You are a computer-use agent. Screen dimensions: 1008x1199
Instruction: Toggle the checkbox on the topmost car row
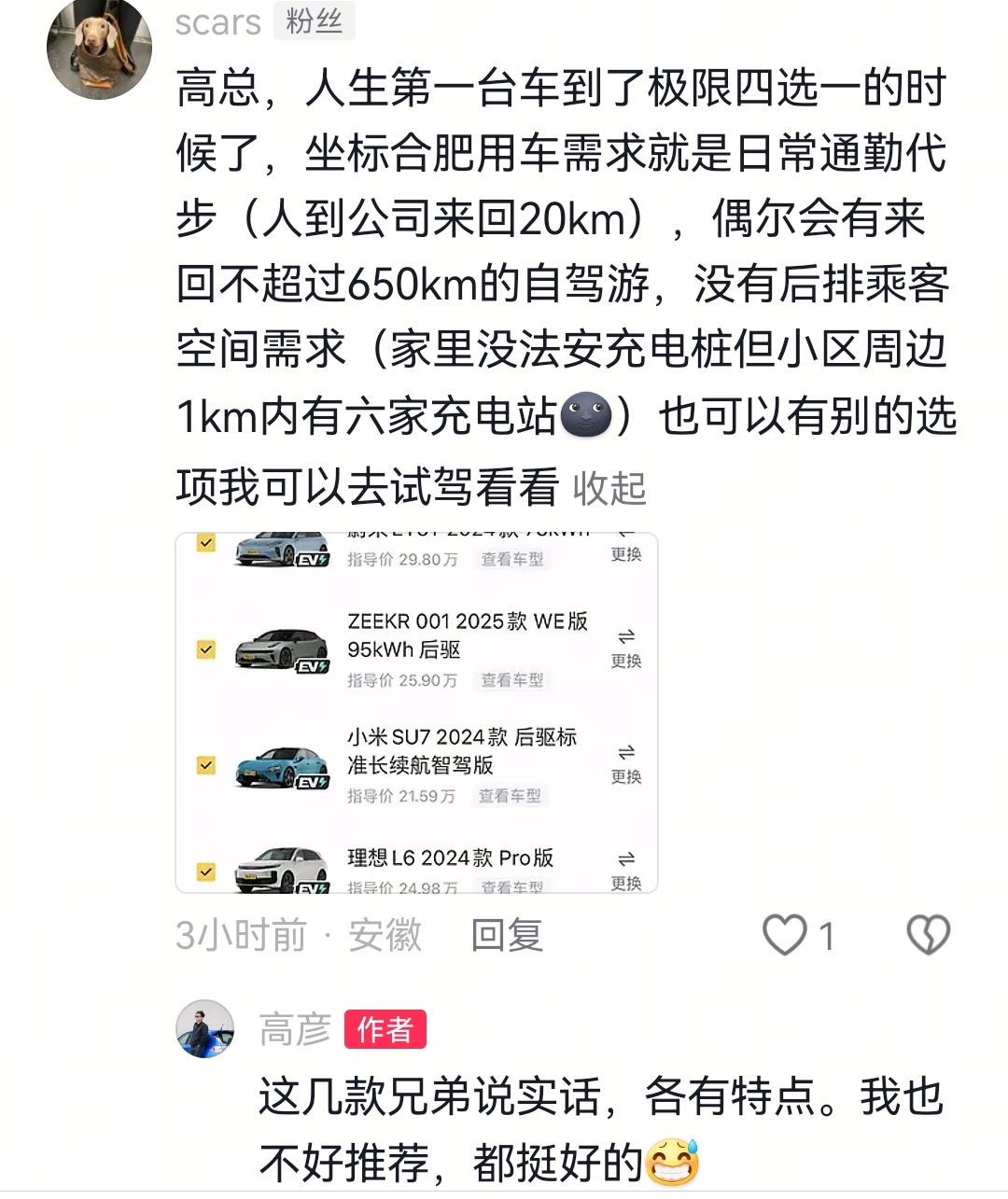tap(205, 541)
